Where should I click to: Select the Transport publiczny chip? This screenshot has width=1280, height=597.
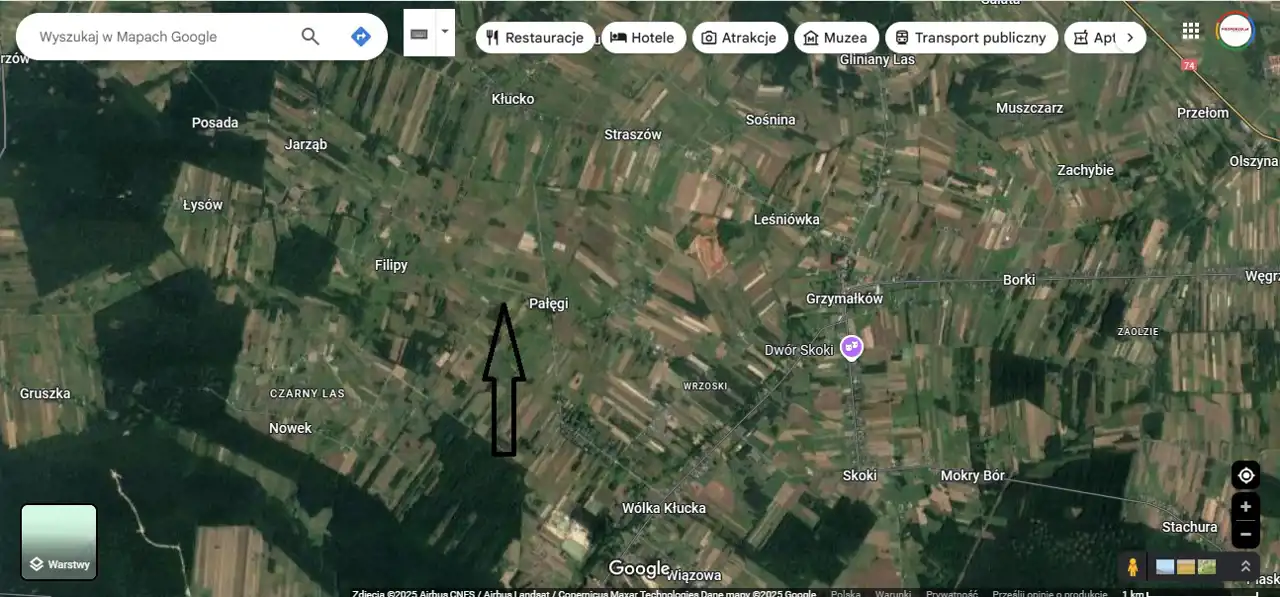coord(970,38)
